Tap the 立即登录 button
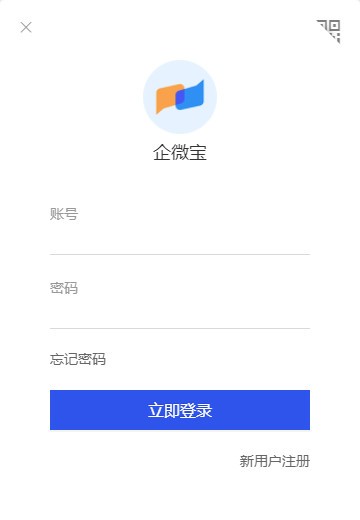360x520 pixels. click(x=180, y=410)
